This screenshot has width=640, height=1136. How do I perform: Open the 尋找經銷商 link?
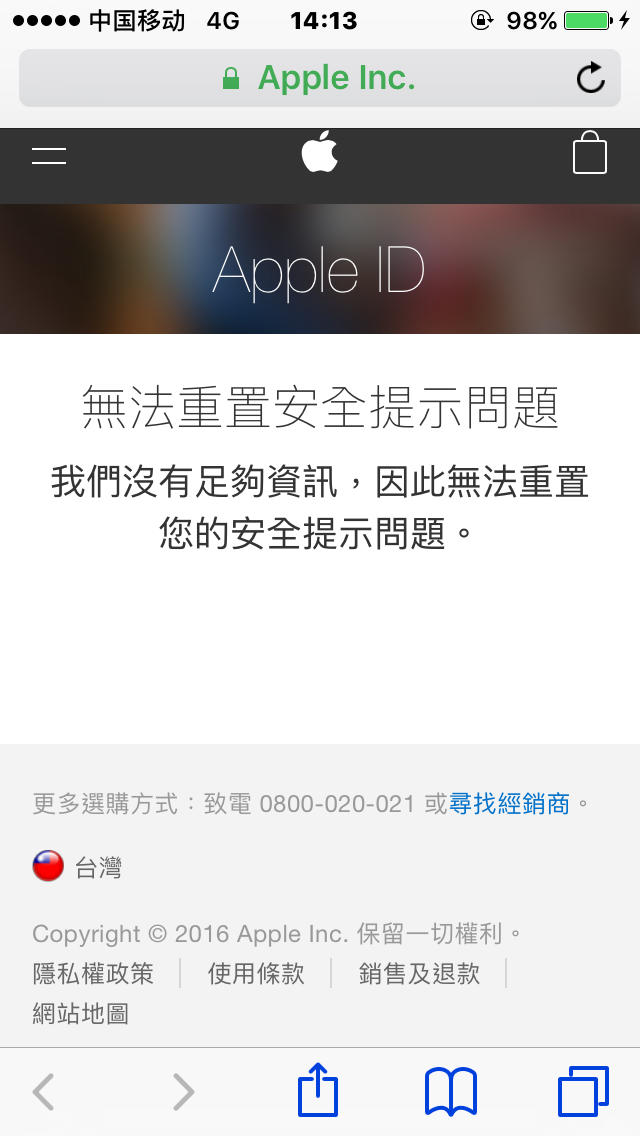click(509, 803)
